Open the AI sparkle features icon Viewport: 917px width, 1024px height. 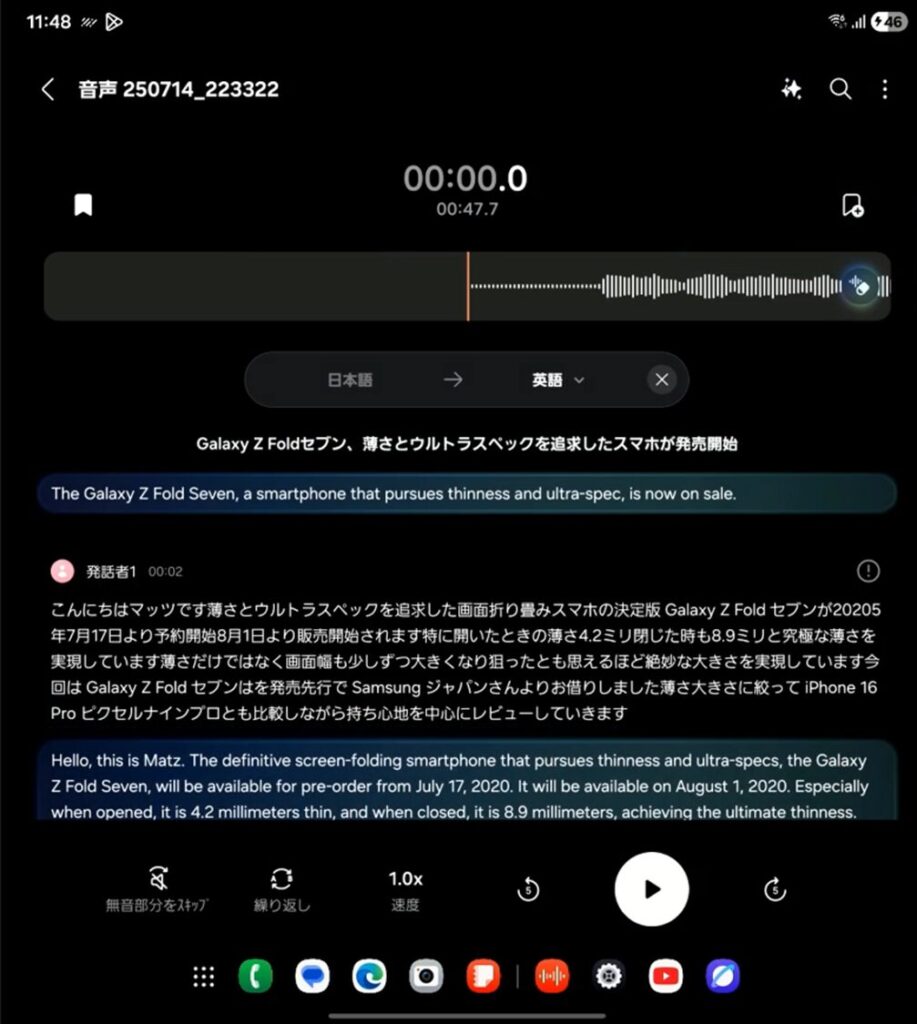(791, 89)
